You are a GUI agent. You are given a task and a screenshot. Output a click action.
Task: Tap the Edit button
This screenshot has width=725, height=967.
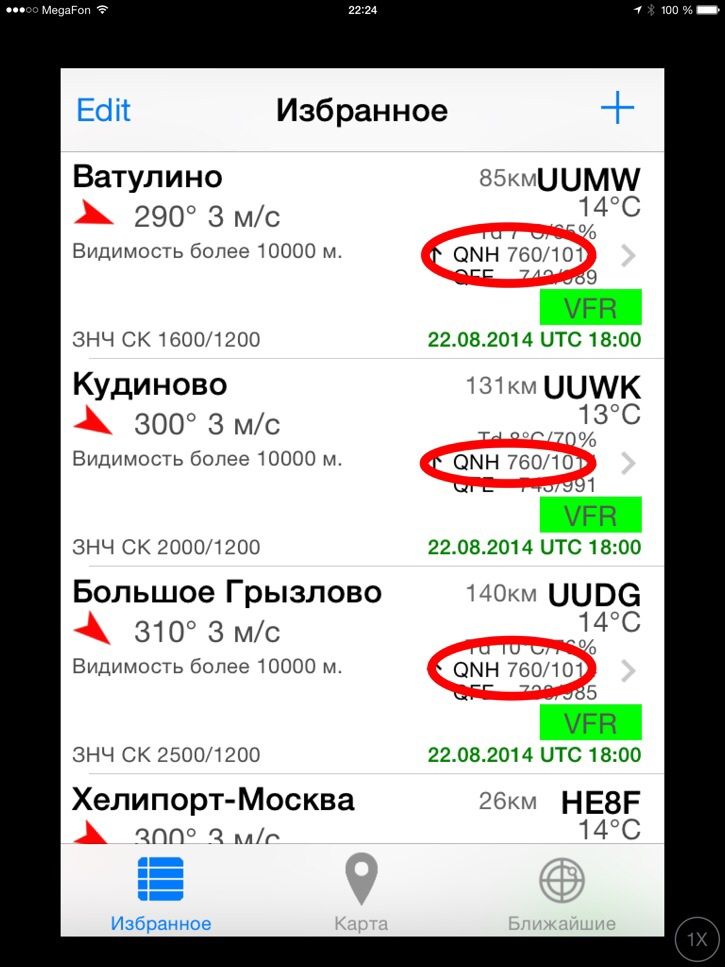[x=104, y=110]
